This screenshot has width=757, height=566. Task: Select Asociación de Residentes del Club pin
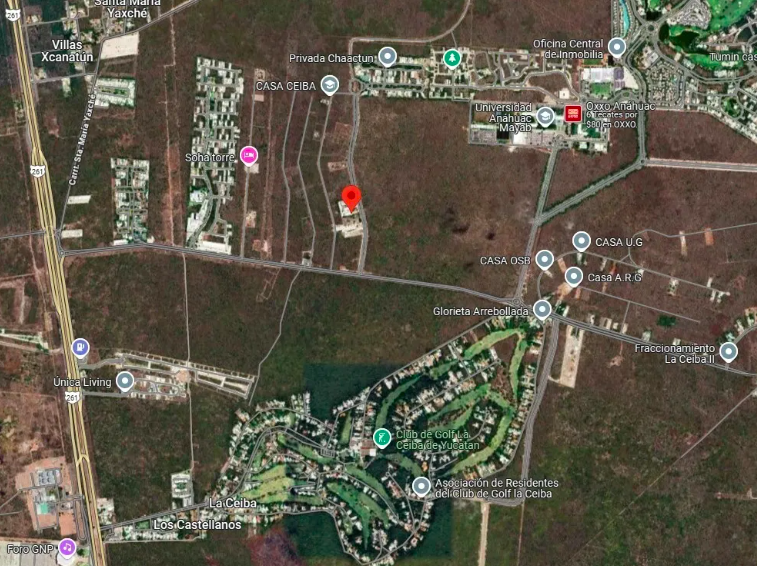click(x=421, y=487)
